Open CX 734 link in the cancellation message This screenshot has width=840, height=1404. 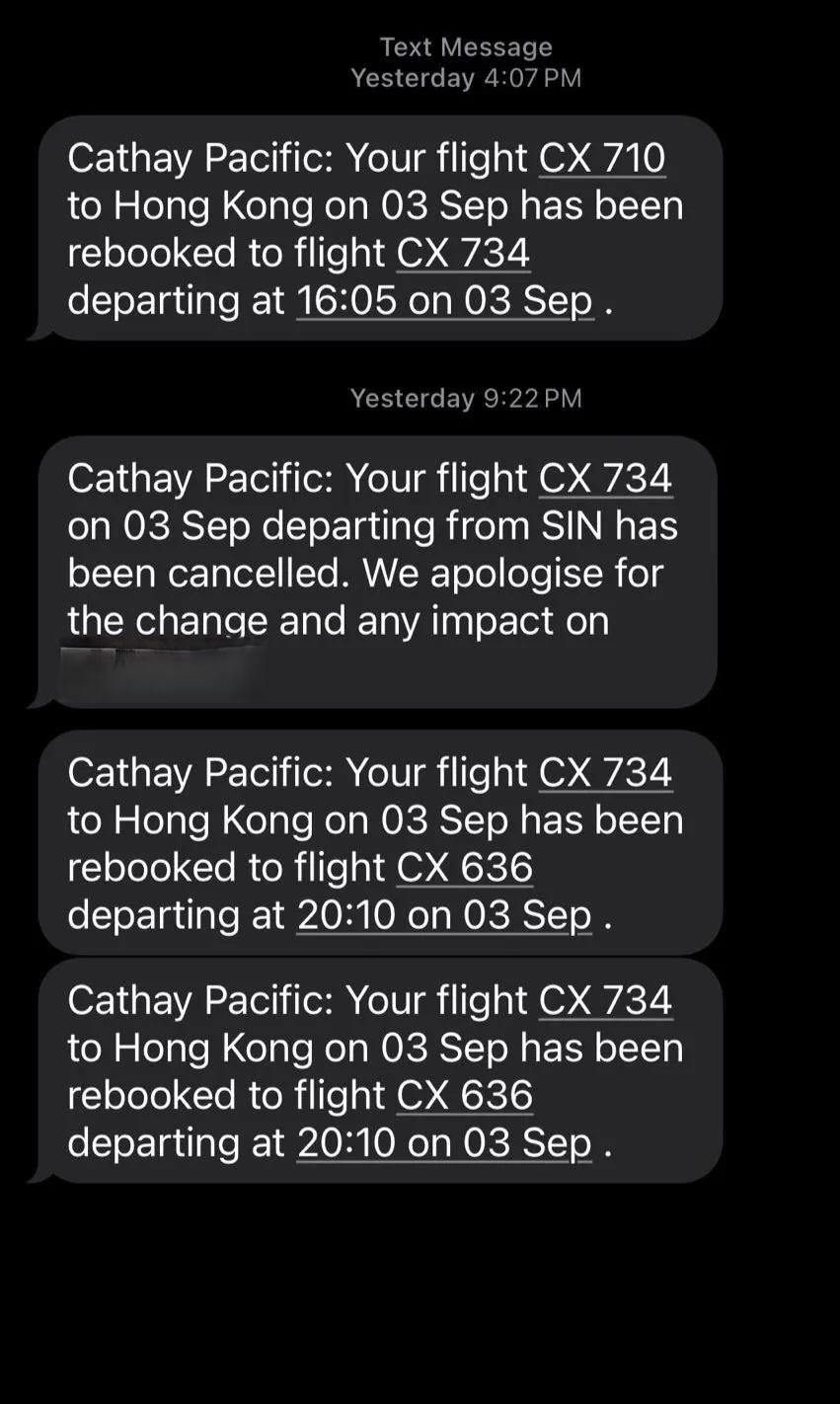[x=605, y=478]
